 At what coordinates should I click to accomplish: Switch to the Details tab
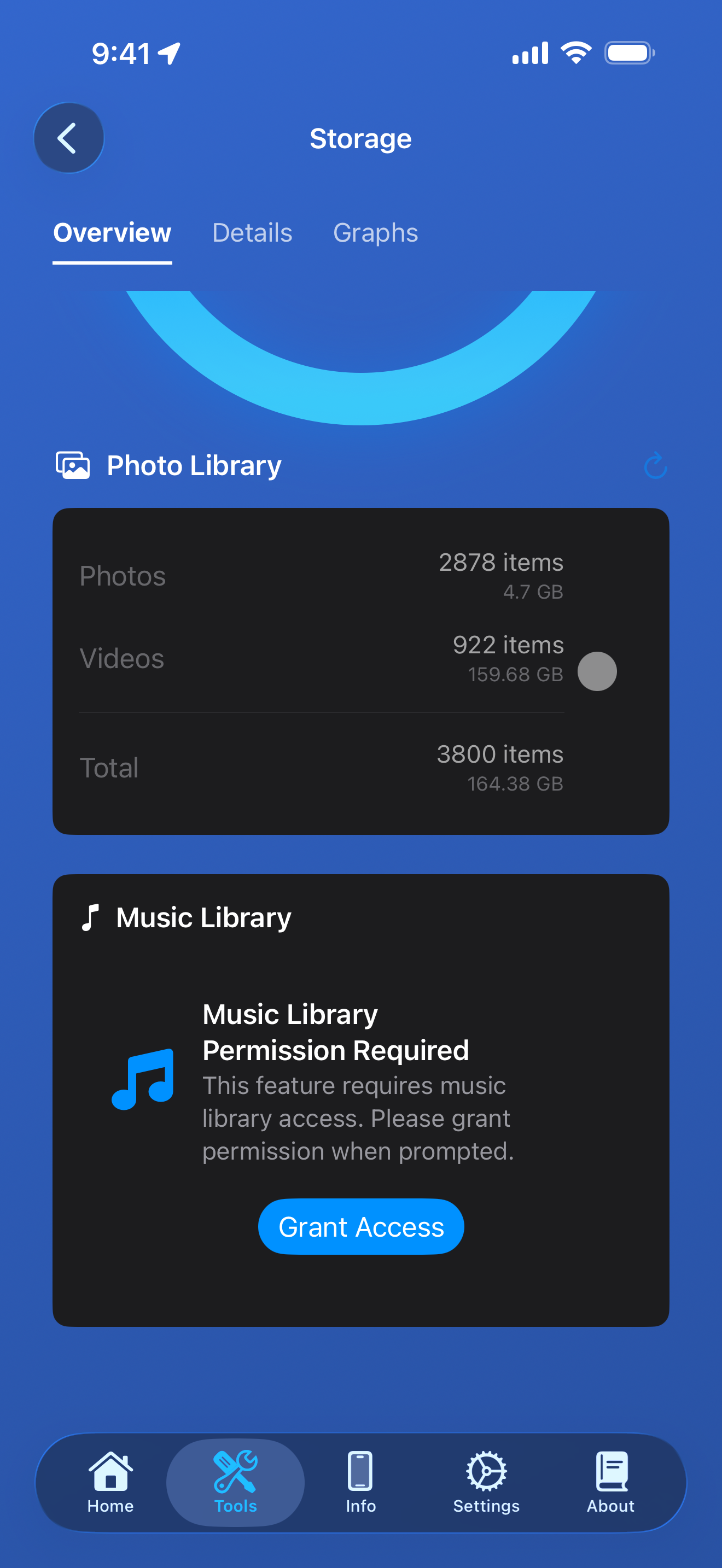[x=252, y=232]
